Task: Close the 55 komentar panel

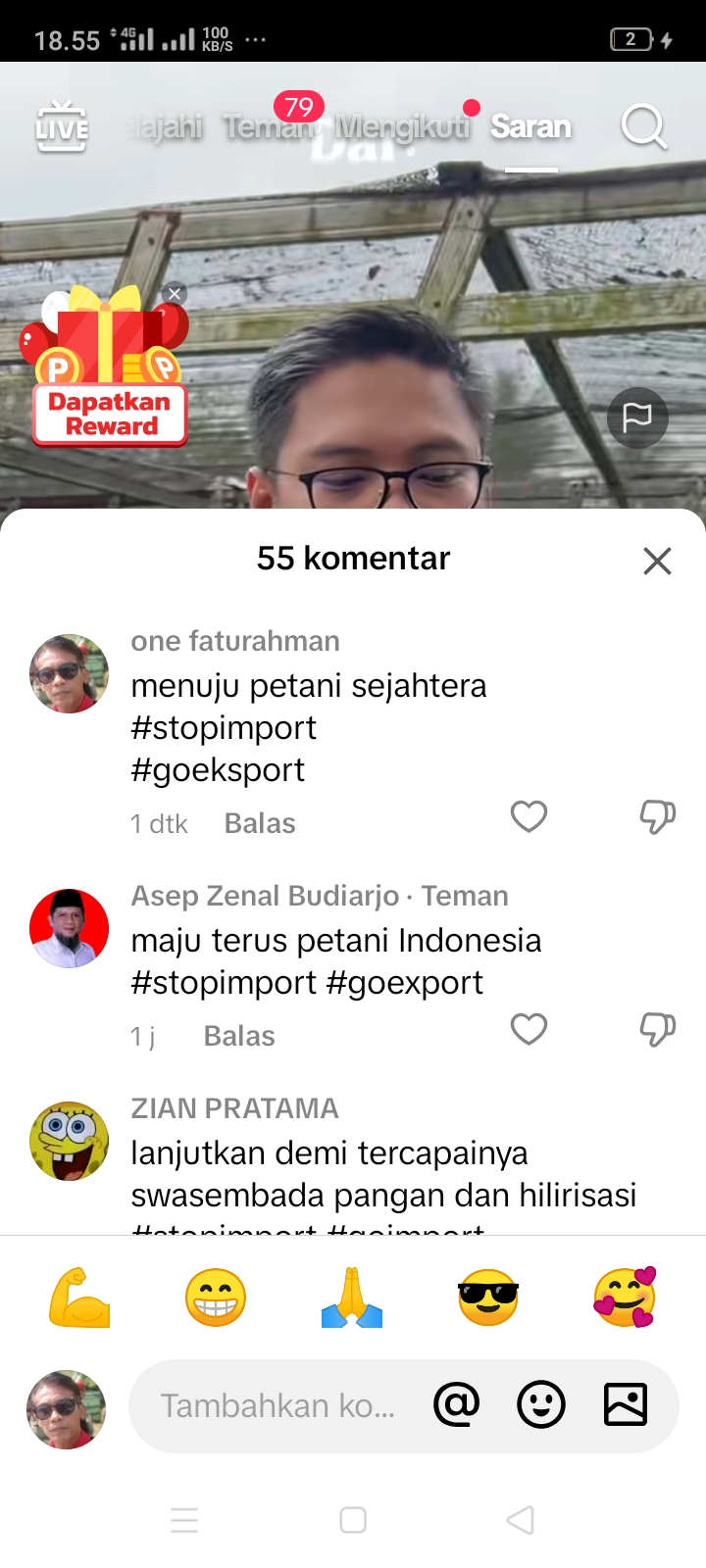Action: pos(657,561)
